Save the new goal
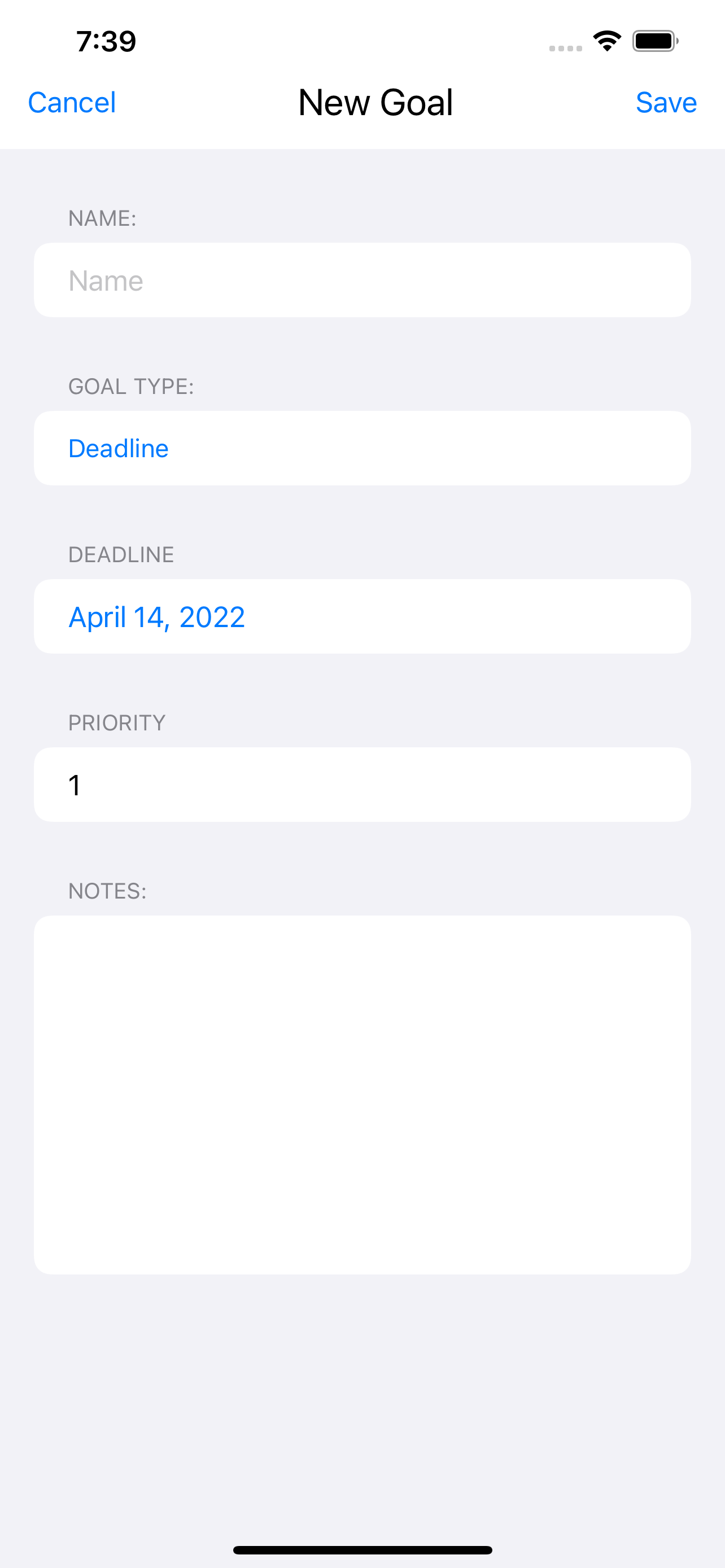The width and height of the screenshot is (725, 1568). (666, 102)
